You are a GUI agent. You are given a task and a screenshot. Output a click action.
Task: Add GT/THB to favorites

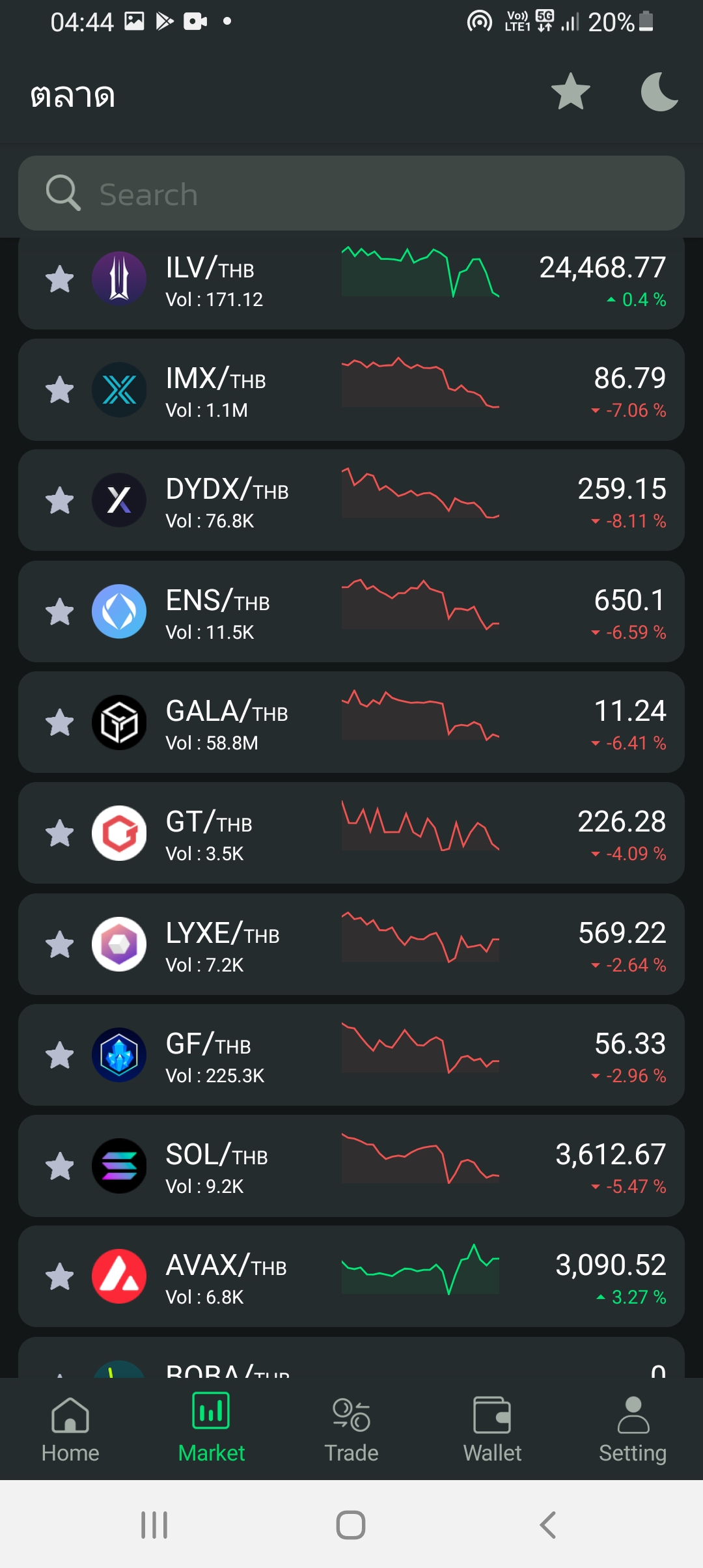pyautogui.click(x=60, y=833)
